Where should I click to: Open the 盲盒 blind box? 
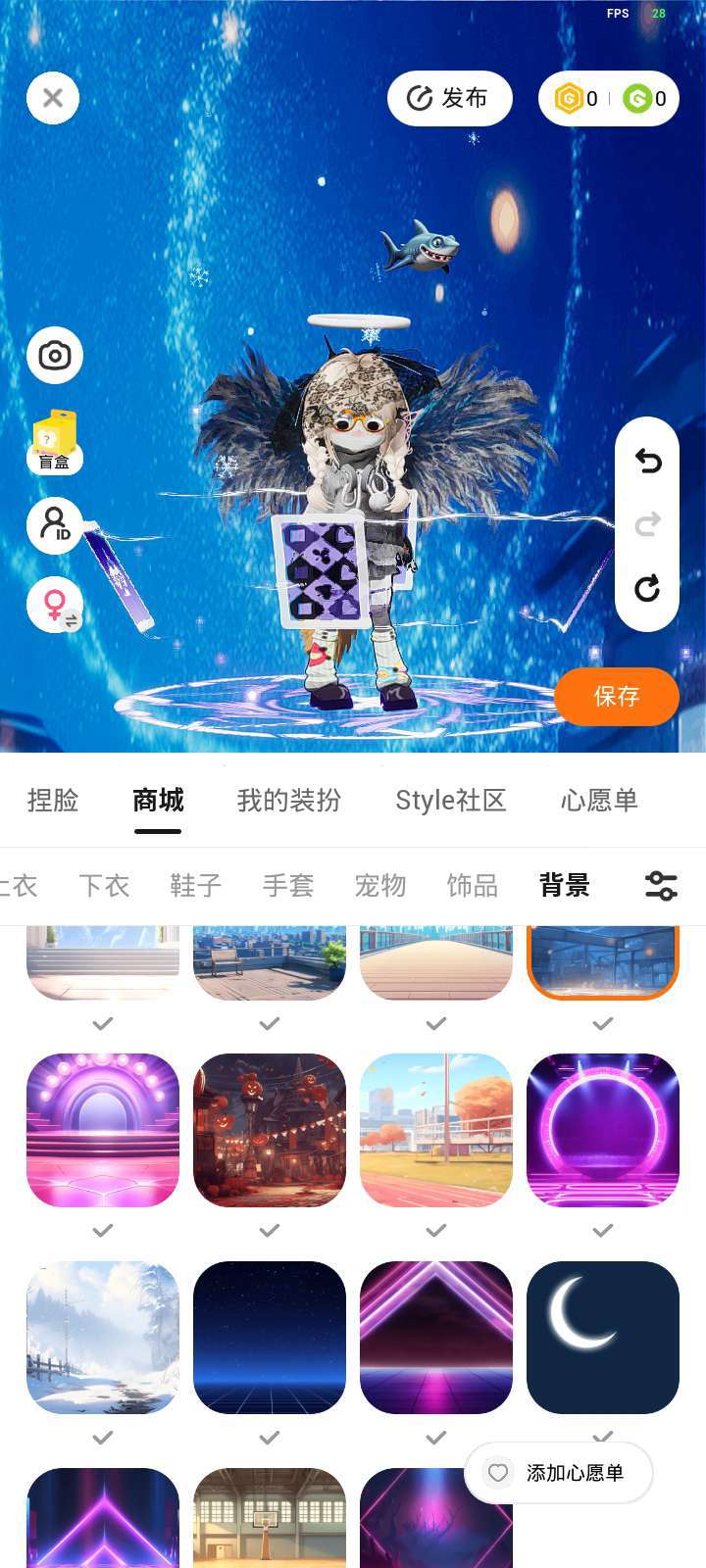tap(55, 442)
